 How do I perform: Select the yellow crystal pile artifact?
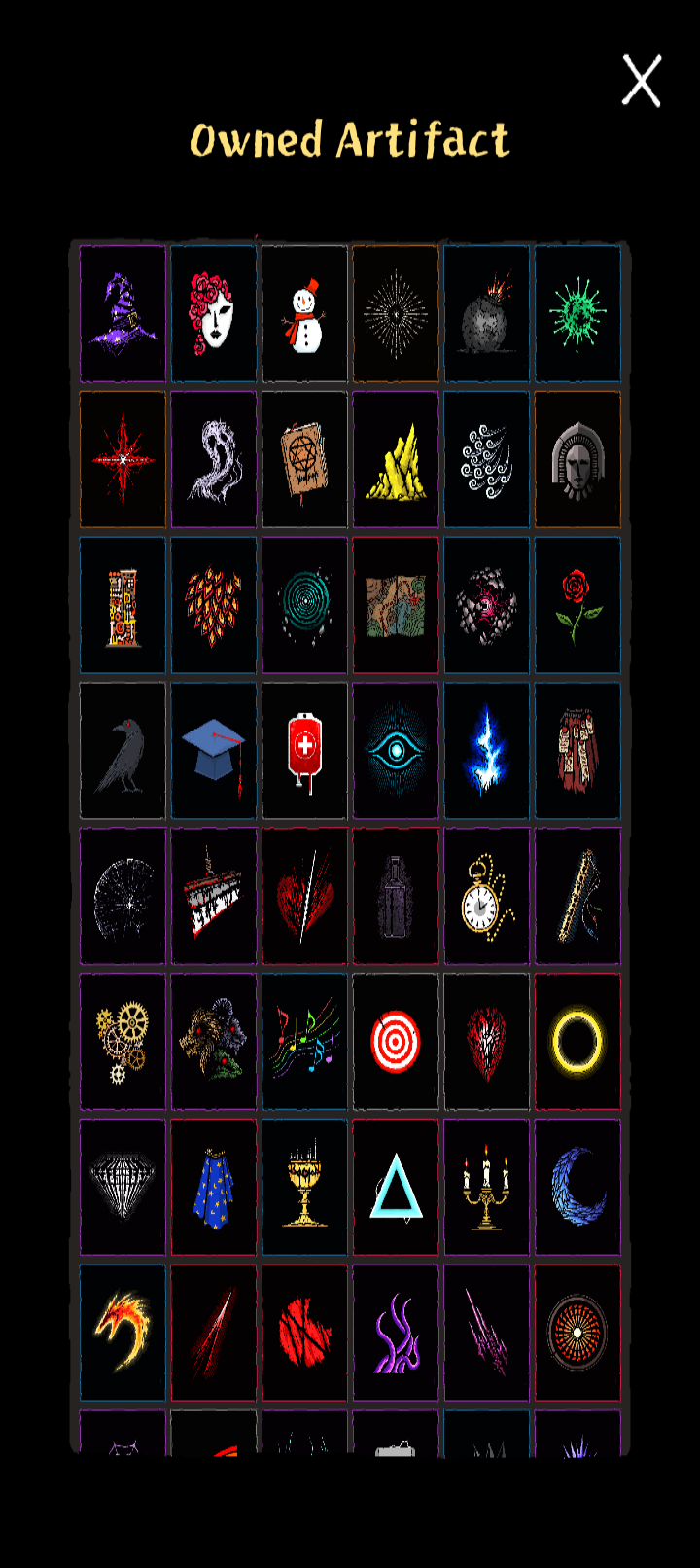[396, 459]
